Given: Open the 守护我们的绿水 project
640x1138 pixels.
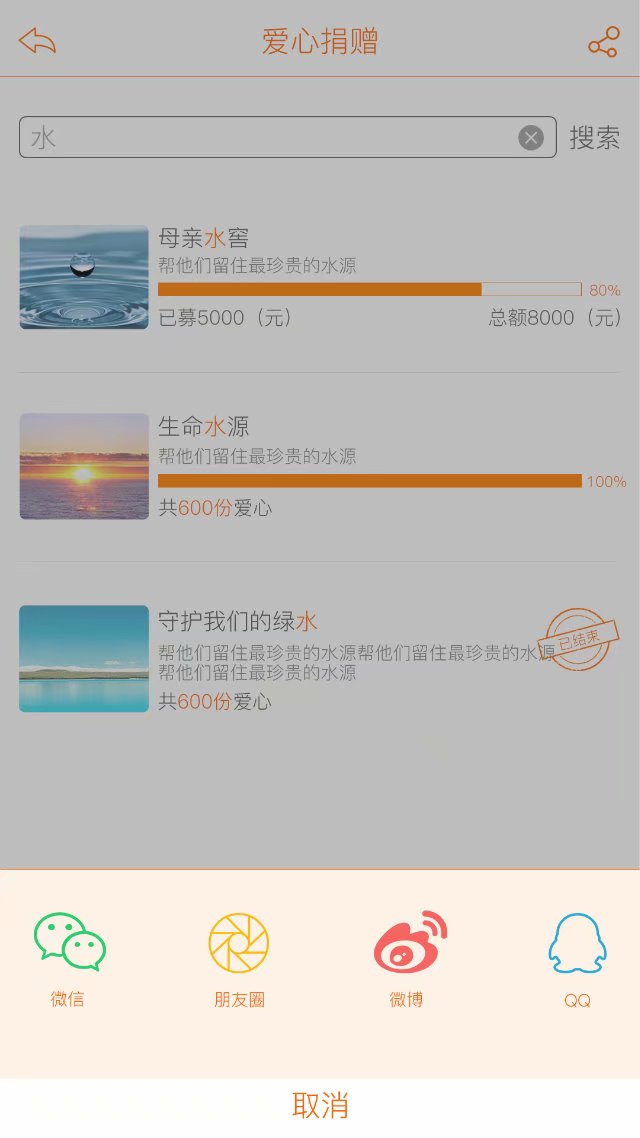Looking at the screenshot, I should [x=320, y=659].
